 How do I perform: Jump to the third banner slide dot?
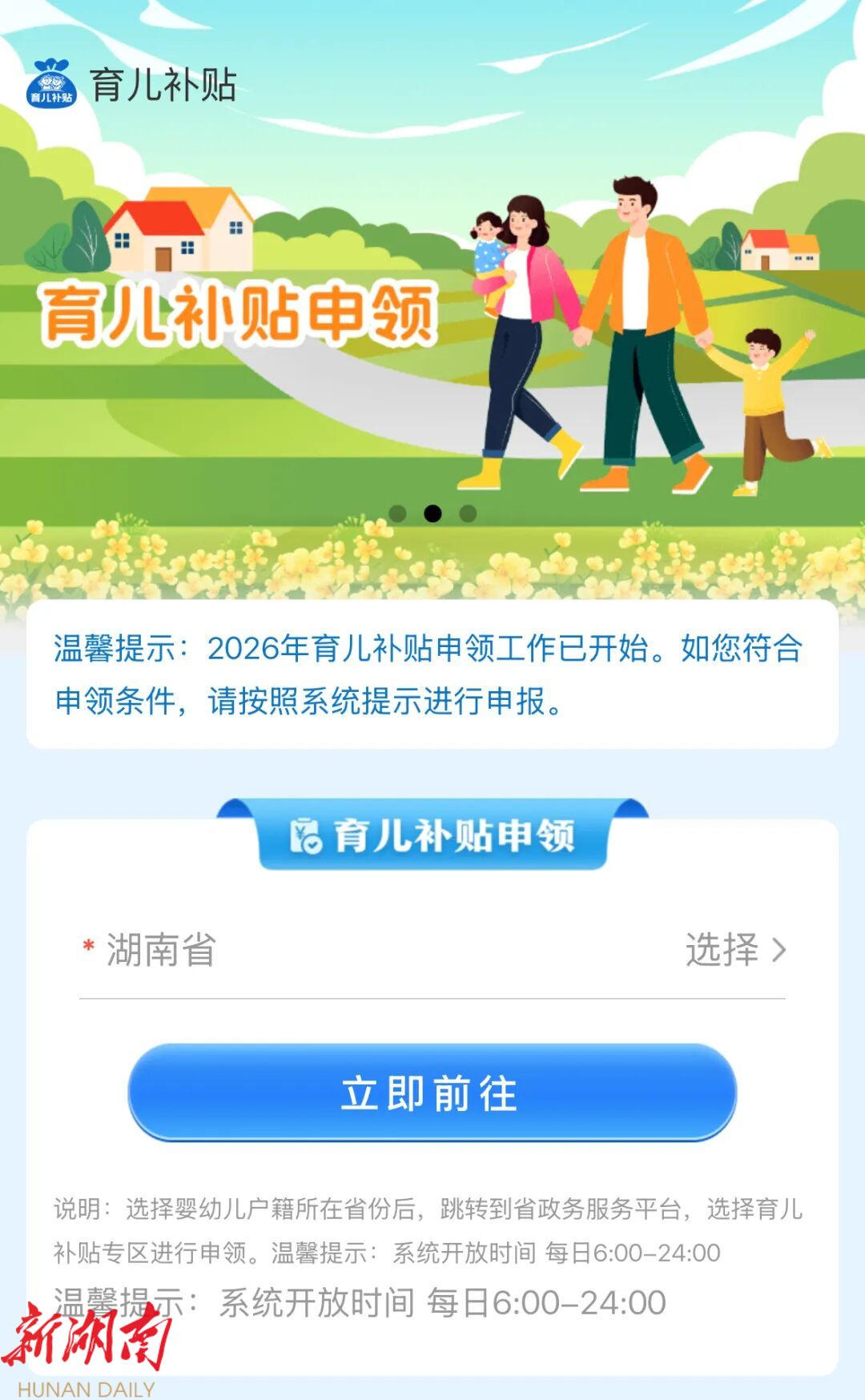[469, 513]
